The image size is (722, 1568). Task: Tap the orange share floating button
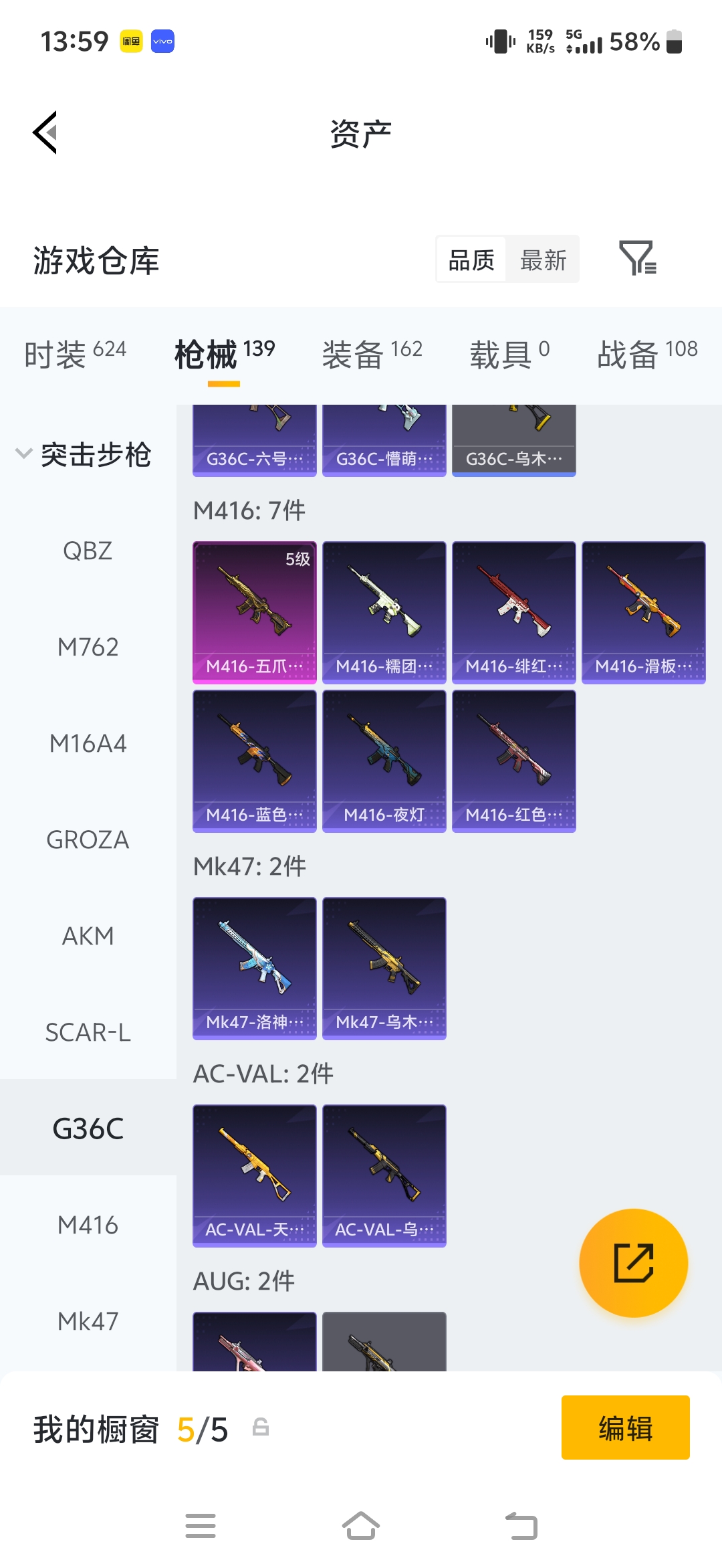pos(633,1263)
